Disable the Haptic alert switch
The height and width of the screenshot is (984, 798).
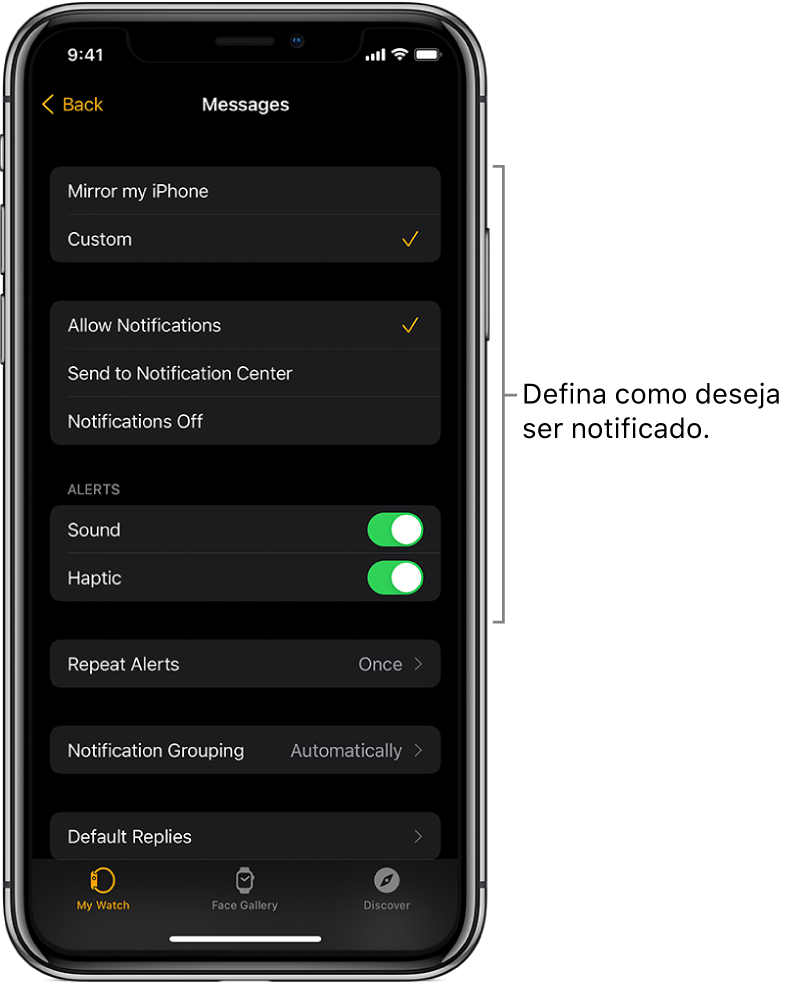point(395,578)
